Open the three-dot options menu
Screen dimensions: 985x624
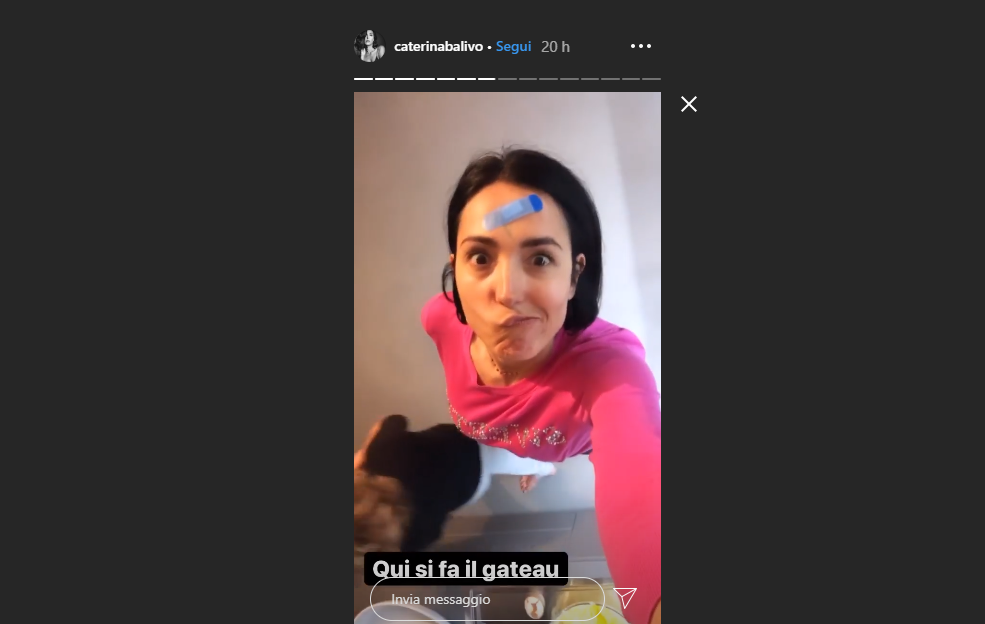(x=640, y=46)
